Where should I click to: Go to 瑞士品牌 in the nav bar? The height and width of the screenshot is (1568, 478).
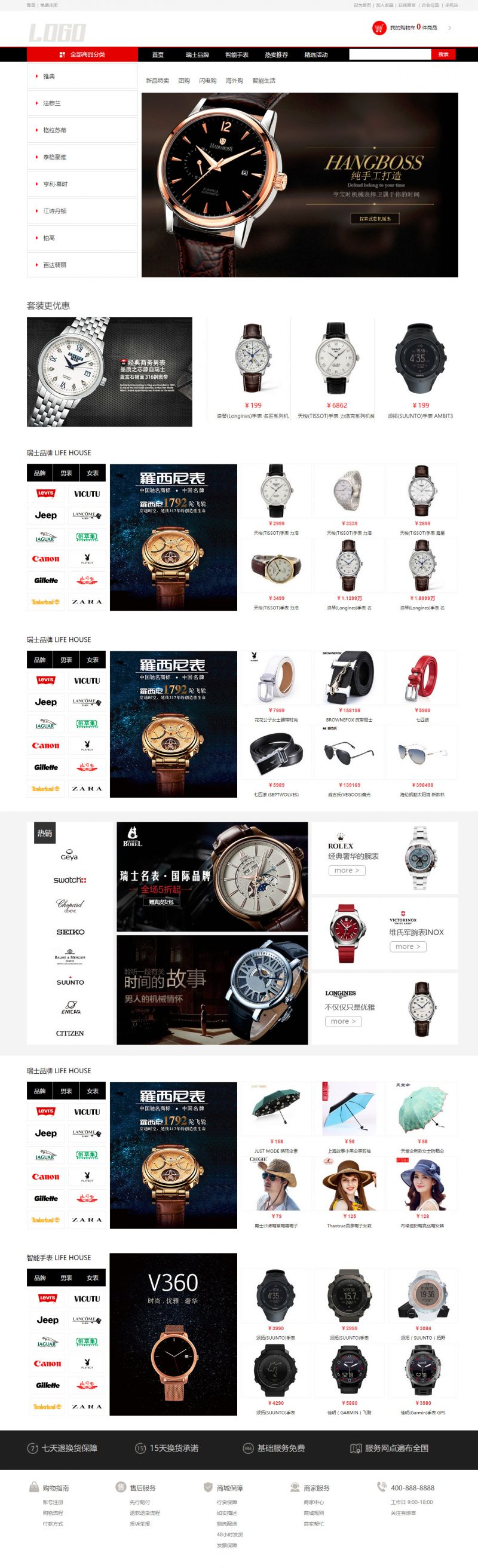(x=197, y=55)
